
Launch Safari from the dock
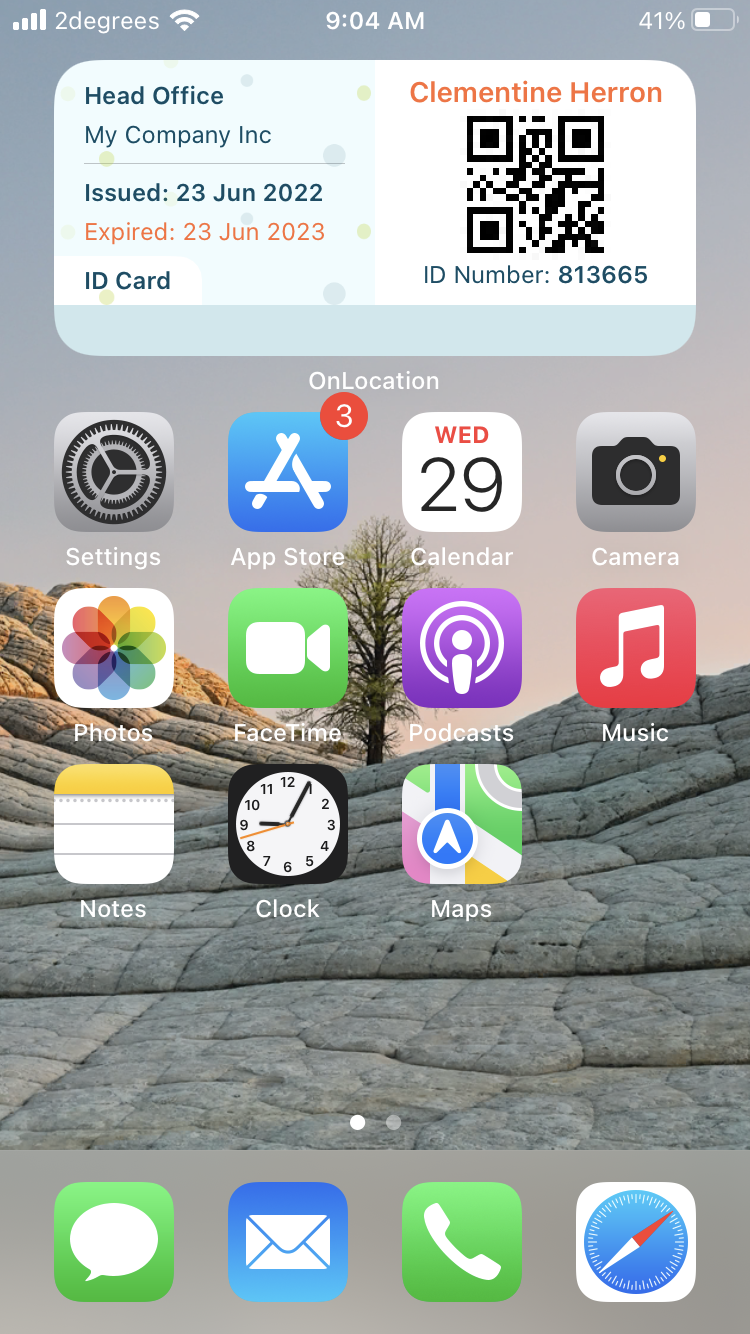(x=636, y=1242)
